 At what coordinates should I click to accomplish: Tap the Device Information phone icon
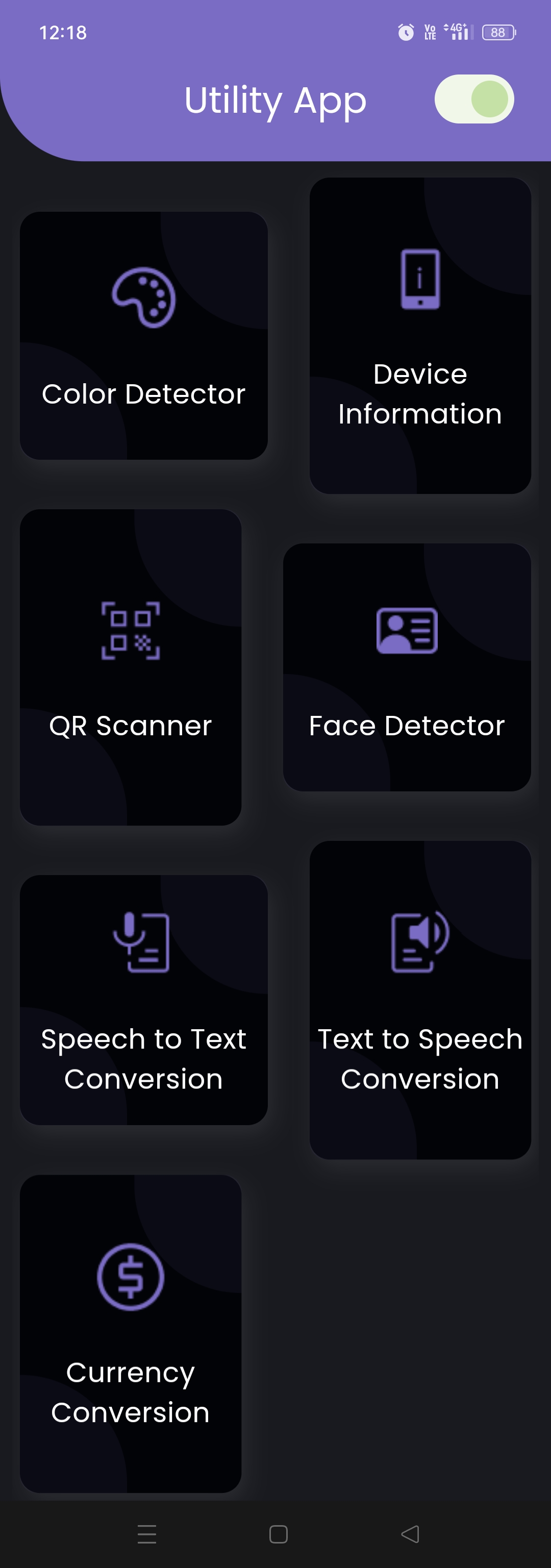(x=419, y=280)
